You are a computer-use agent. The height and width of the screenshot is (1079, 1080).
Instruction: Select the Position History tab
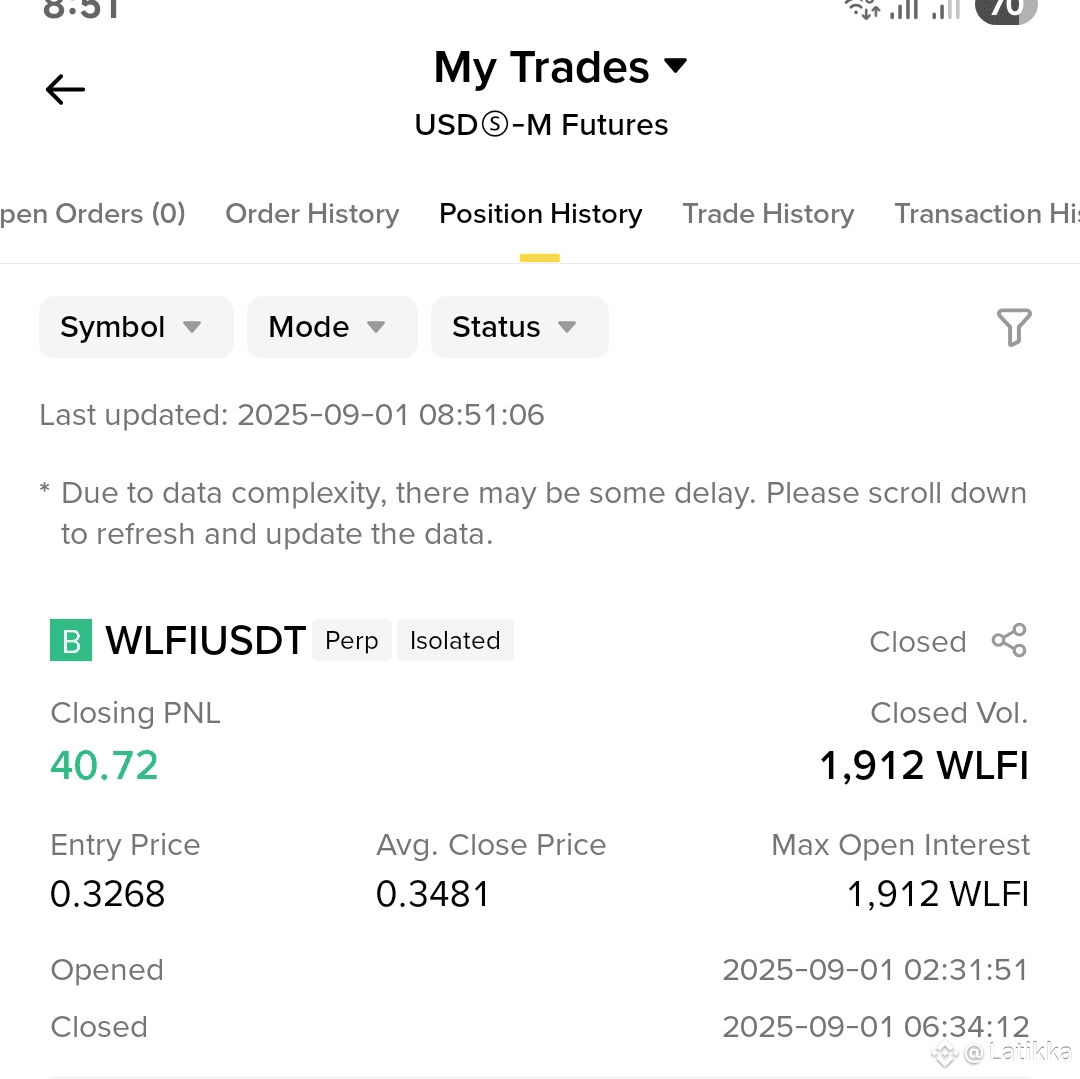[x=541, y=213]
